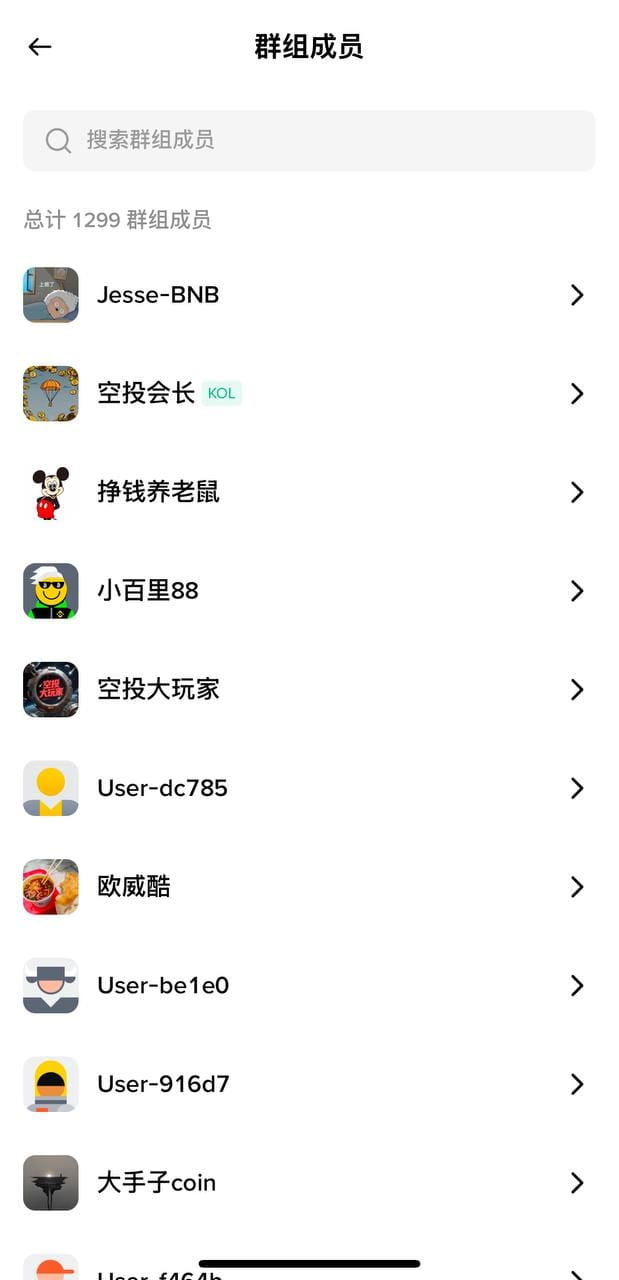Screen dimensions: 619x1280
Task: Go back with the top-left arrow
Action: (40, 47)
